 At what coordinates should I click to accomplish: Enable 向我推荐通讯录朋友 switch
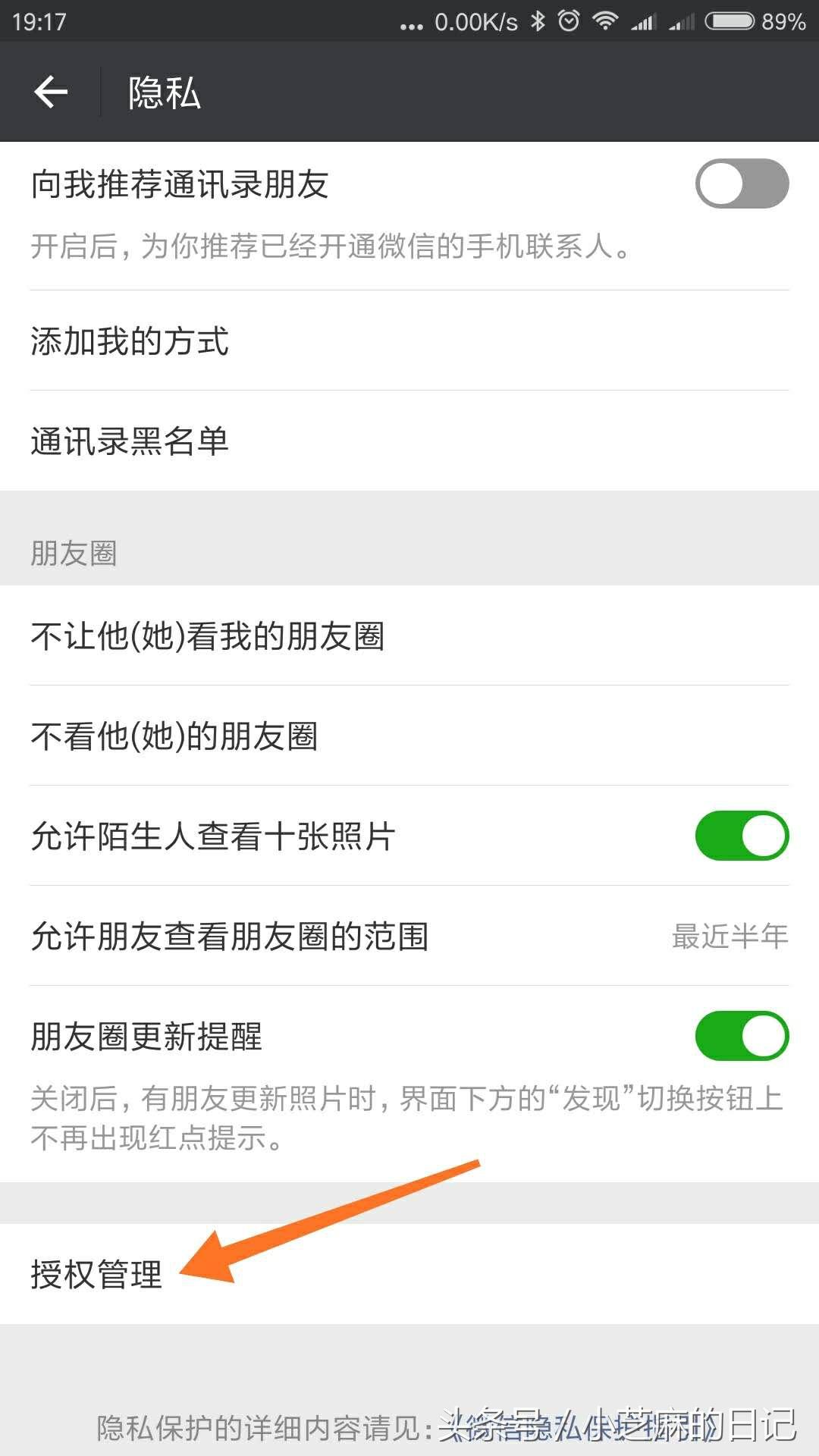point(742,184)
